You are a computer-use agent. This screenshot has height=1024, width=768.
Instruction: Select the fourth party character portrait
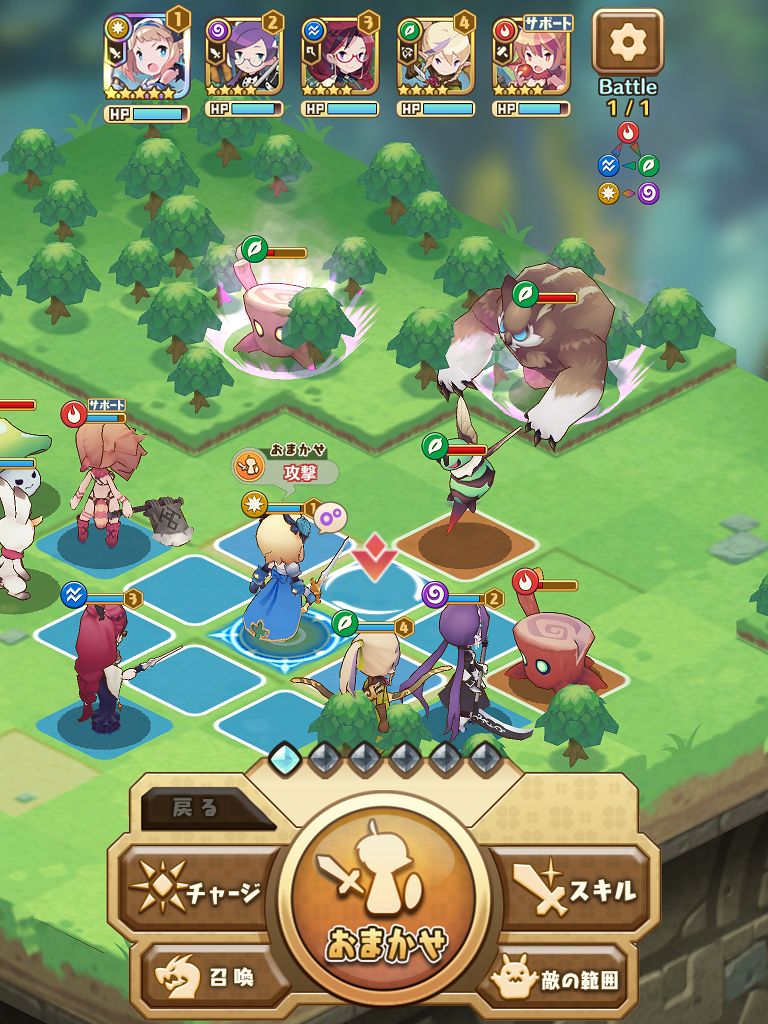(x=436, y=56)
